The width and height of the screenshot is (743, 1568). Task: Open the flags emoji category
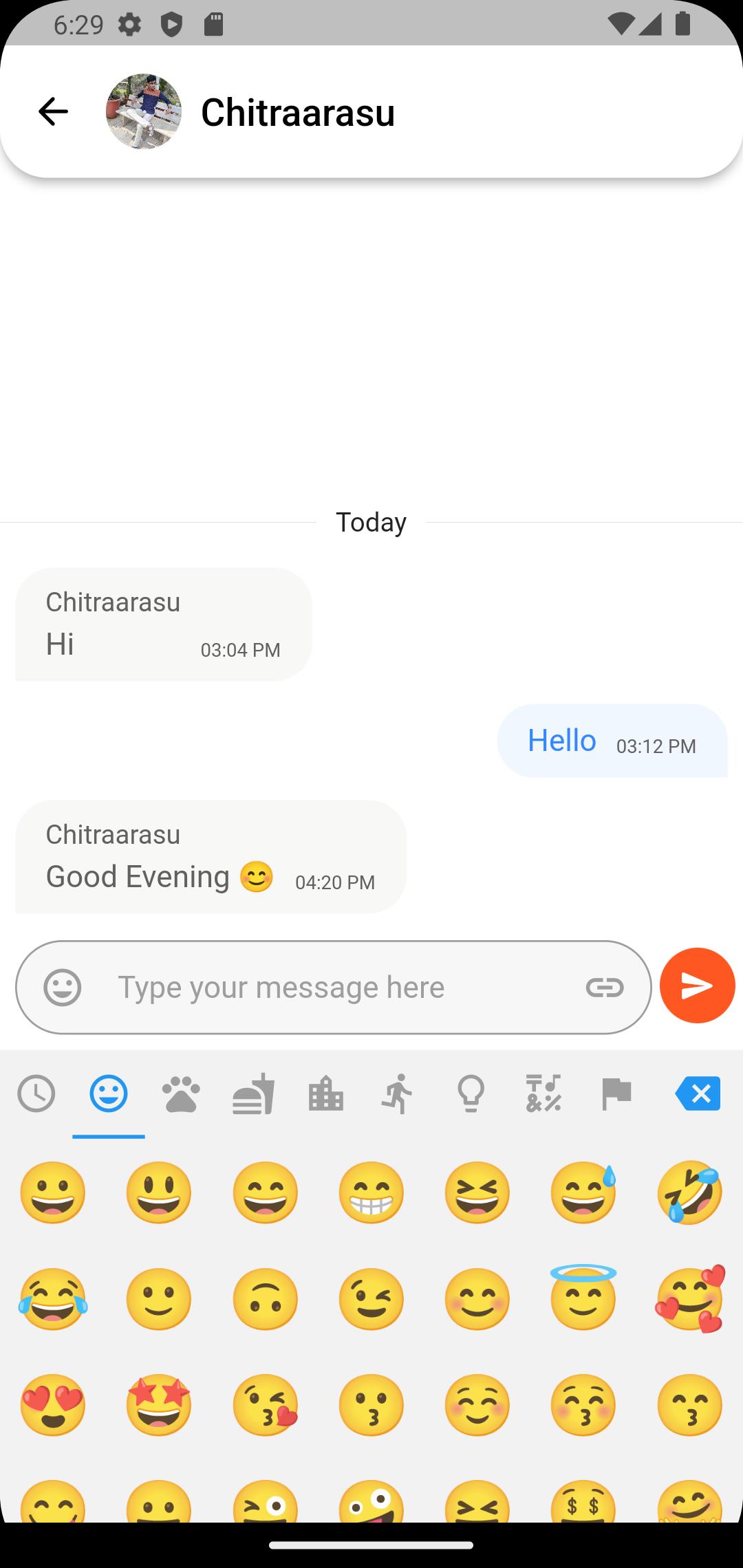click(x=616, y=1093)
